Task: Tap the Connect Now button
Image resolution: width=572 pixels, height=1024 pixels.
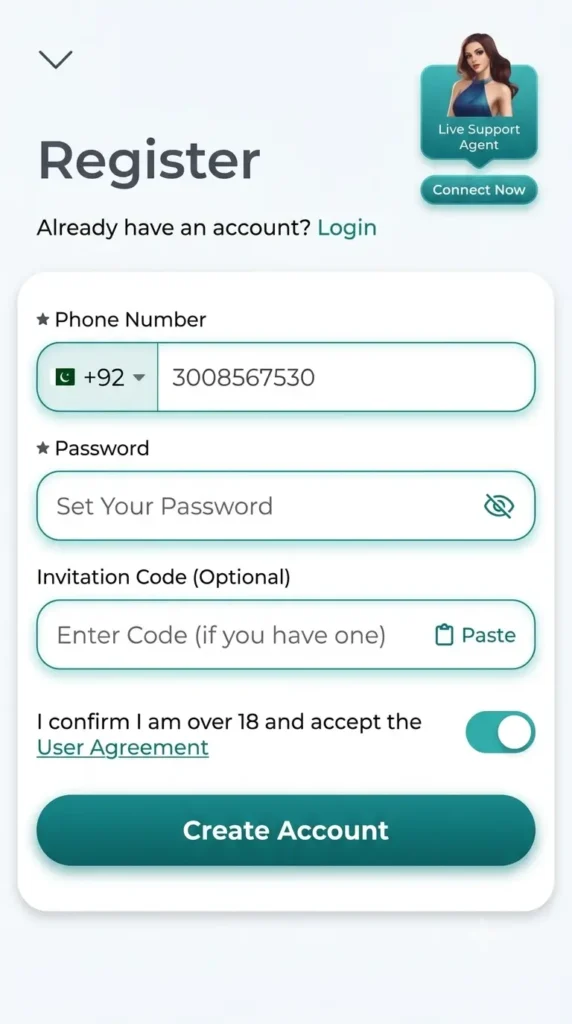Action: (x=479, y=190)
